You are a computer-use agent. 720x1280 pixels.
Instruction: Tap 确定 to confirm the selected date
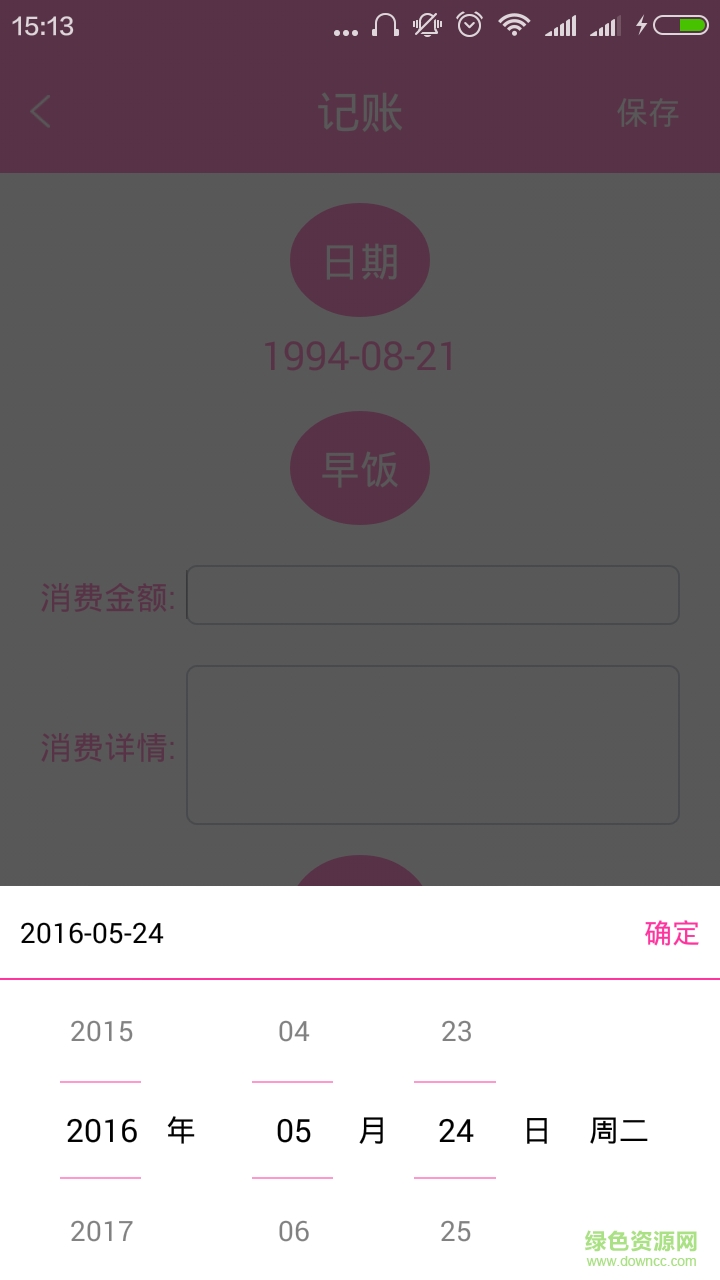pos(671,933)
